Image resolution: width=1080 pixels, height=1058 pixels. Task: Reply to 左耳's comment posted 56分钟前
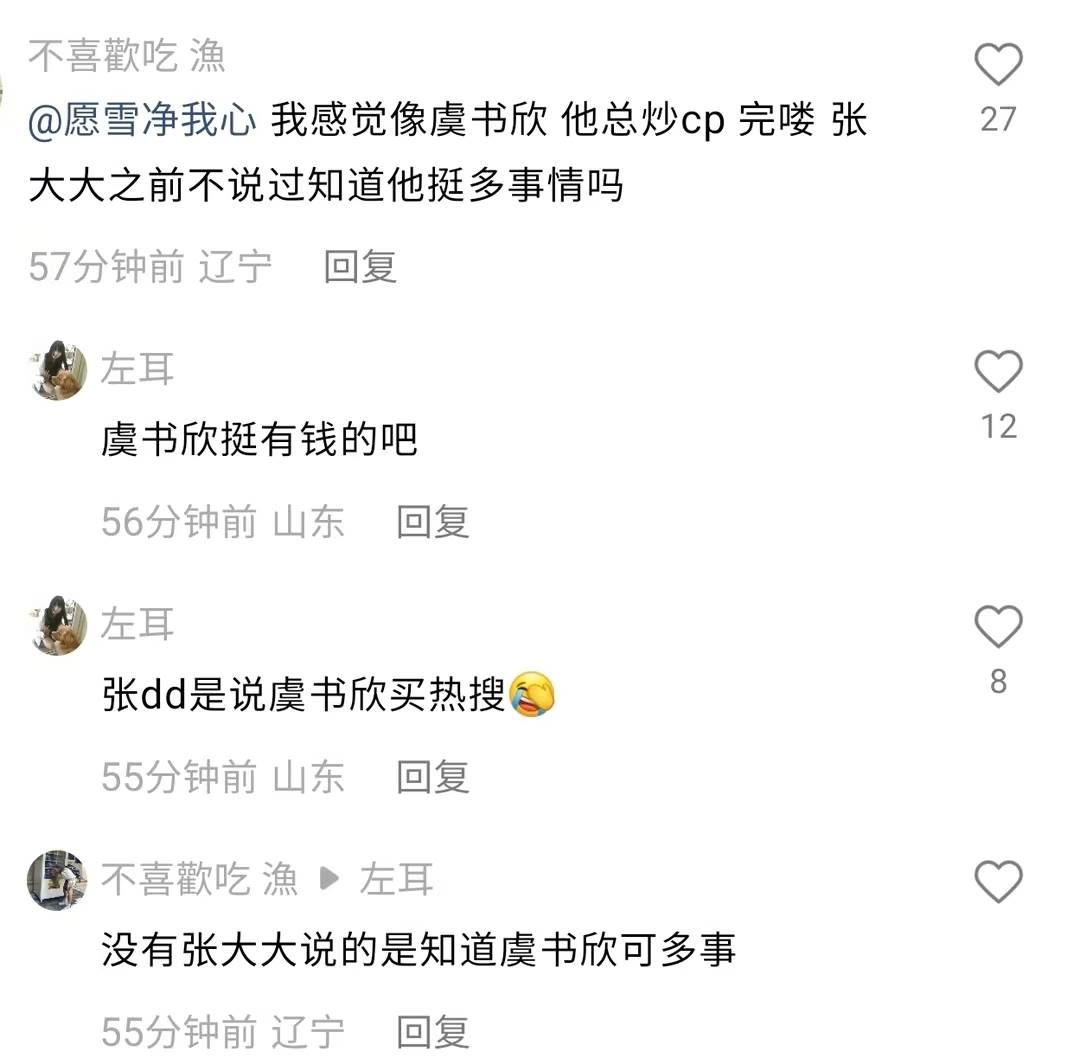432,522
